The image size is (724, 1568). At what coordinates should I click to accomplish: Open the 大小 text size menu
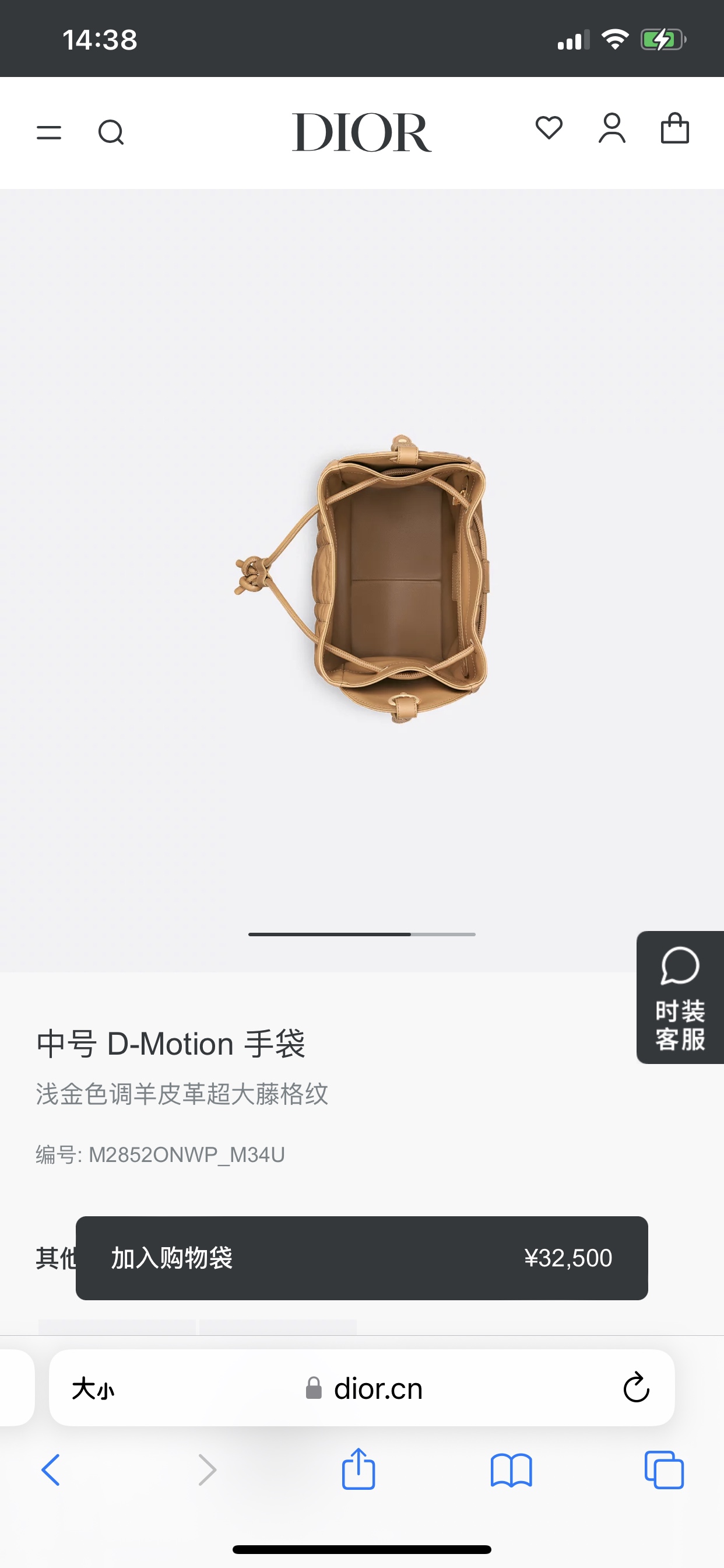[93, 1389]
